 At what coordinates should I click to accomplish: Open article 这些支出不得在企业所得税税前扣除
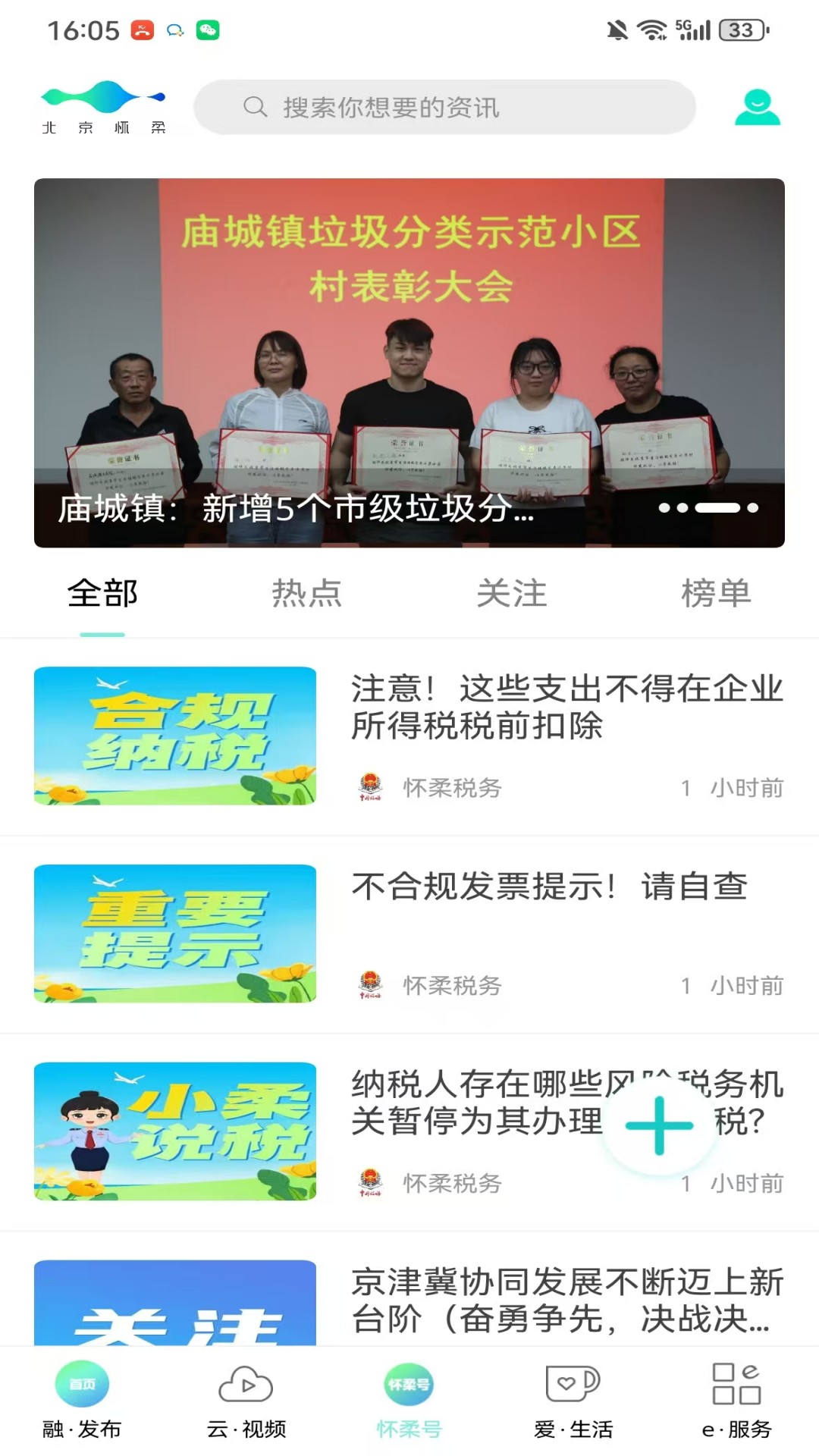tap(566, 707)
